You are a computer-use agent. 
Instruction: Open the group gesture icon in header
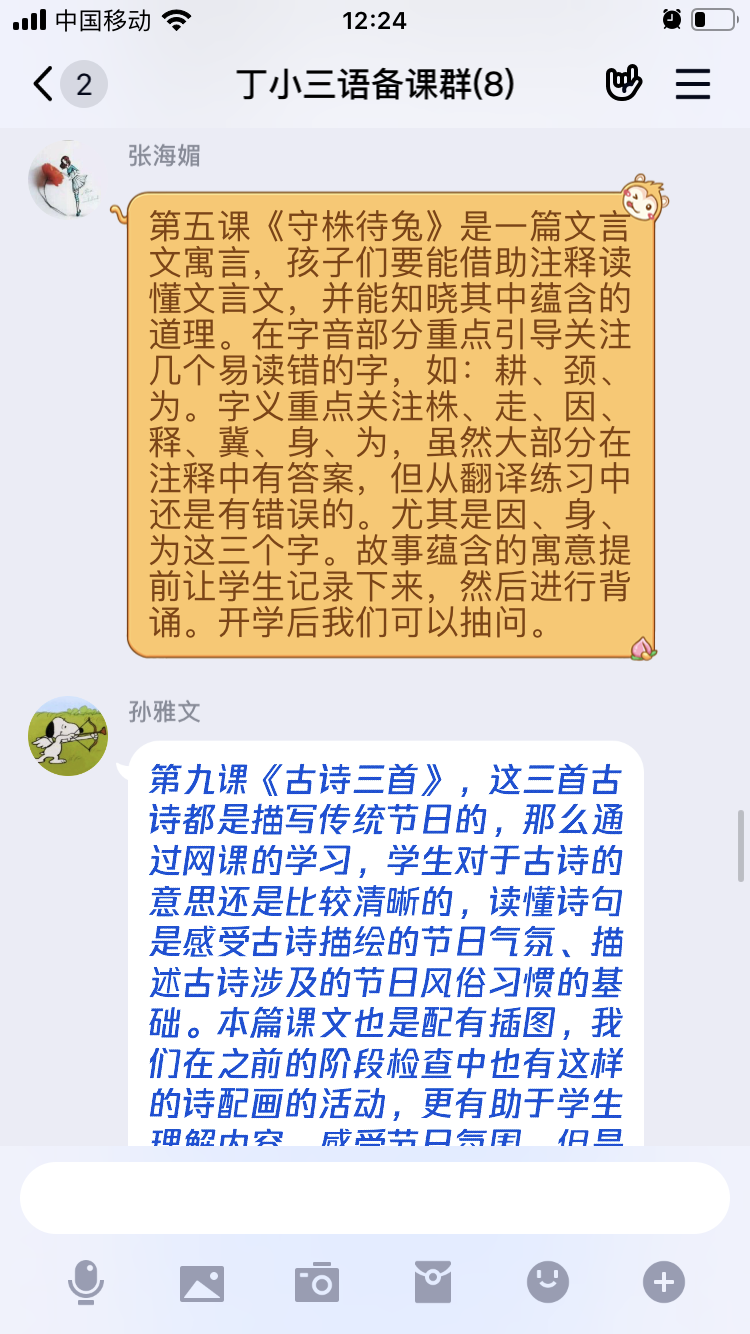tap(623, 84)
